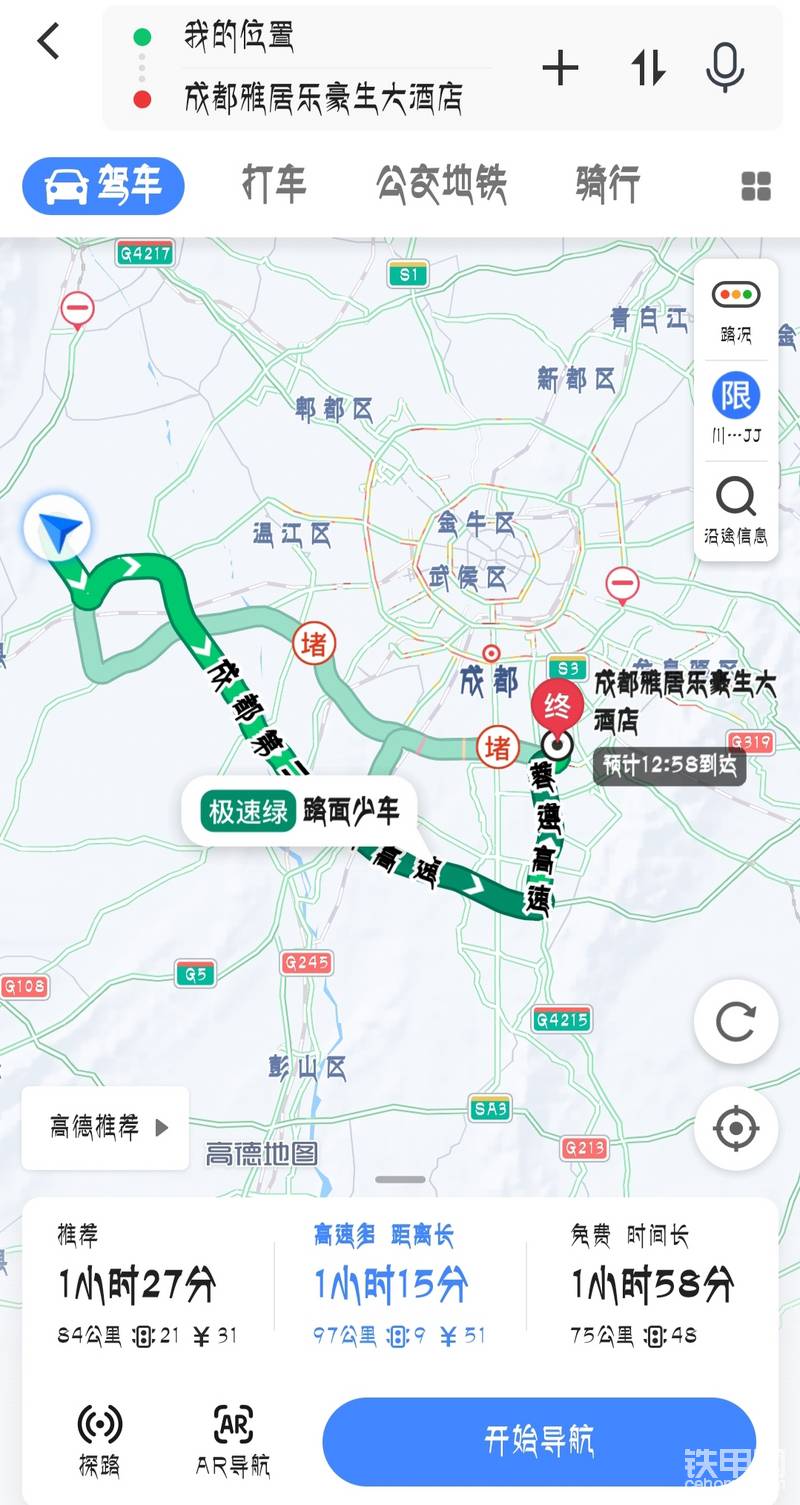Expand the 高德推荐 route preference
The image size is (800, 1505).
tap(105, 1128)
